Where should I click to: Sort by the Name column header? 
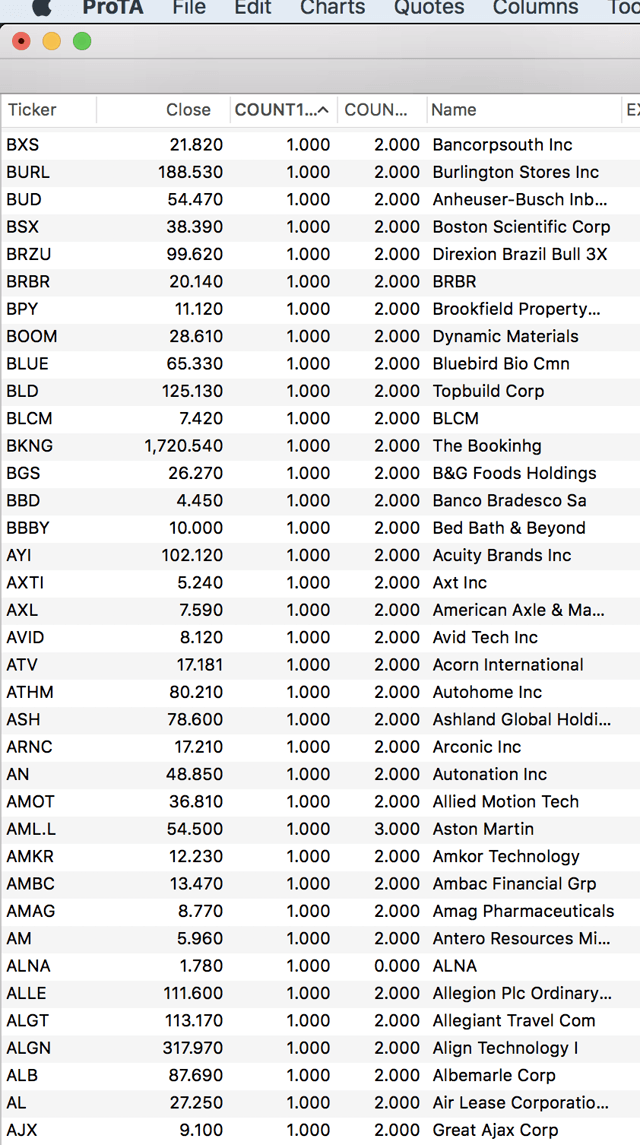point(523,110)
